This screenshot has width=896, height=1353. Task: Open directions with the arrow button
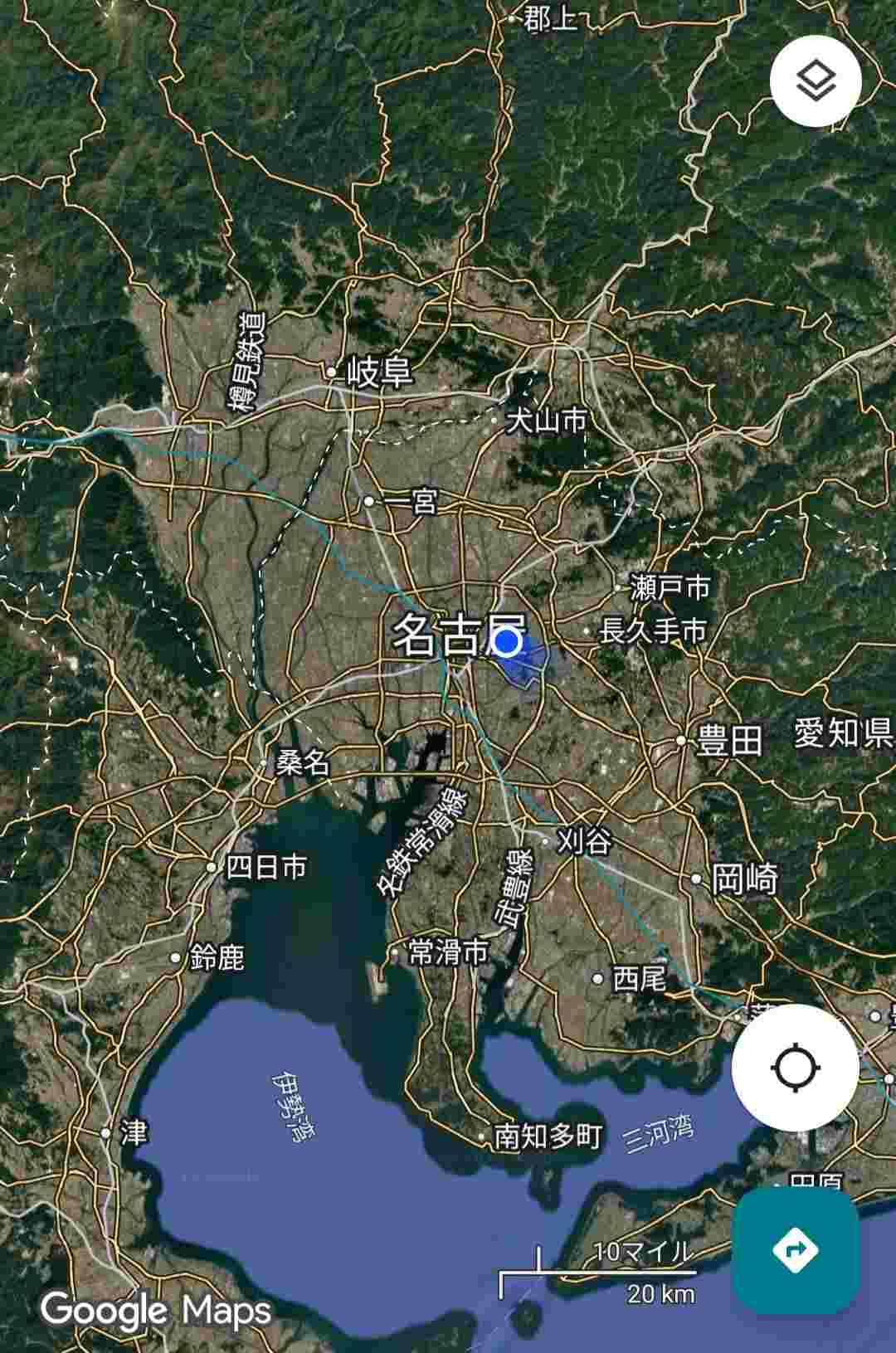796,1250
